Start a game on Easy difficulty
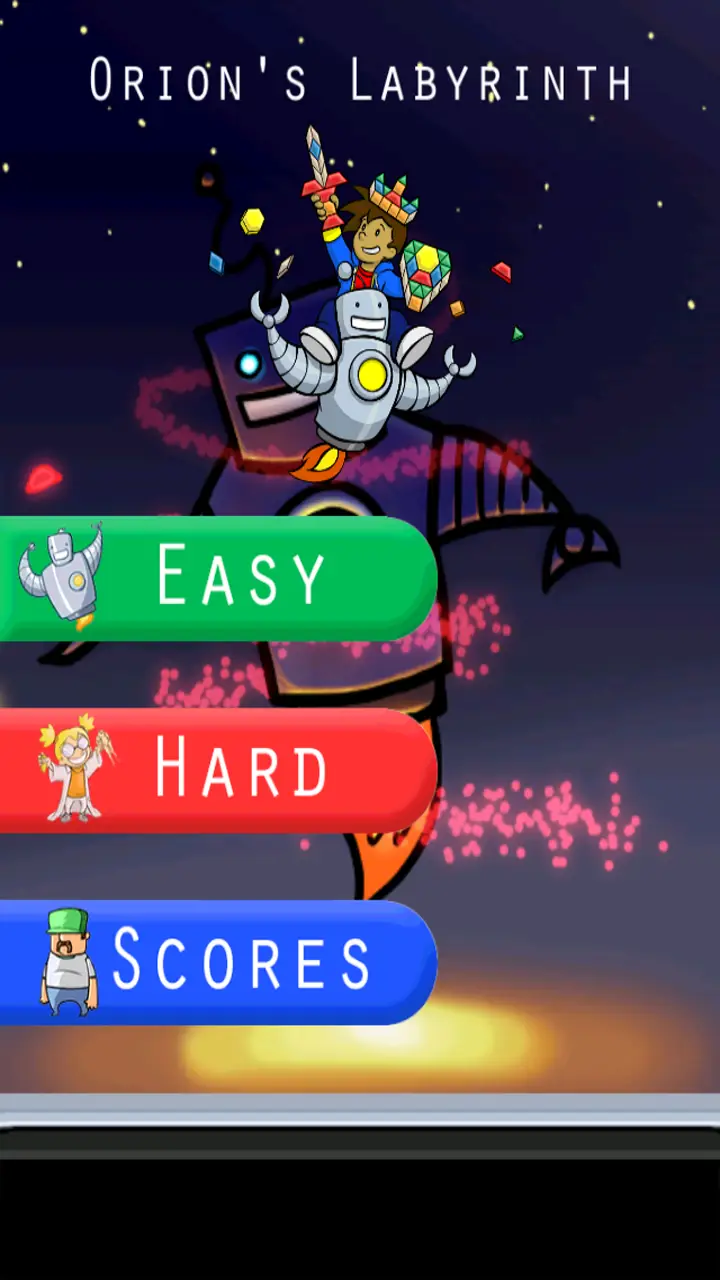Viewport: 720px width, 1280px height. click(220, 577)
